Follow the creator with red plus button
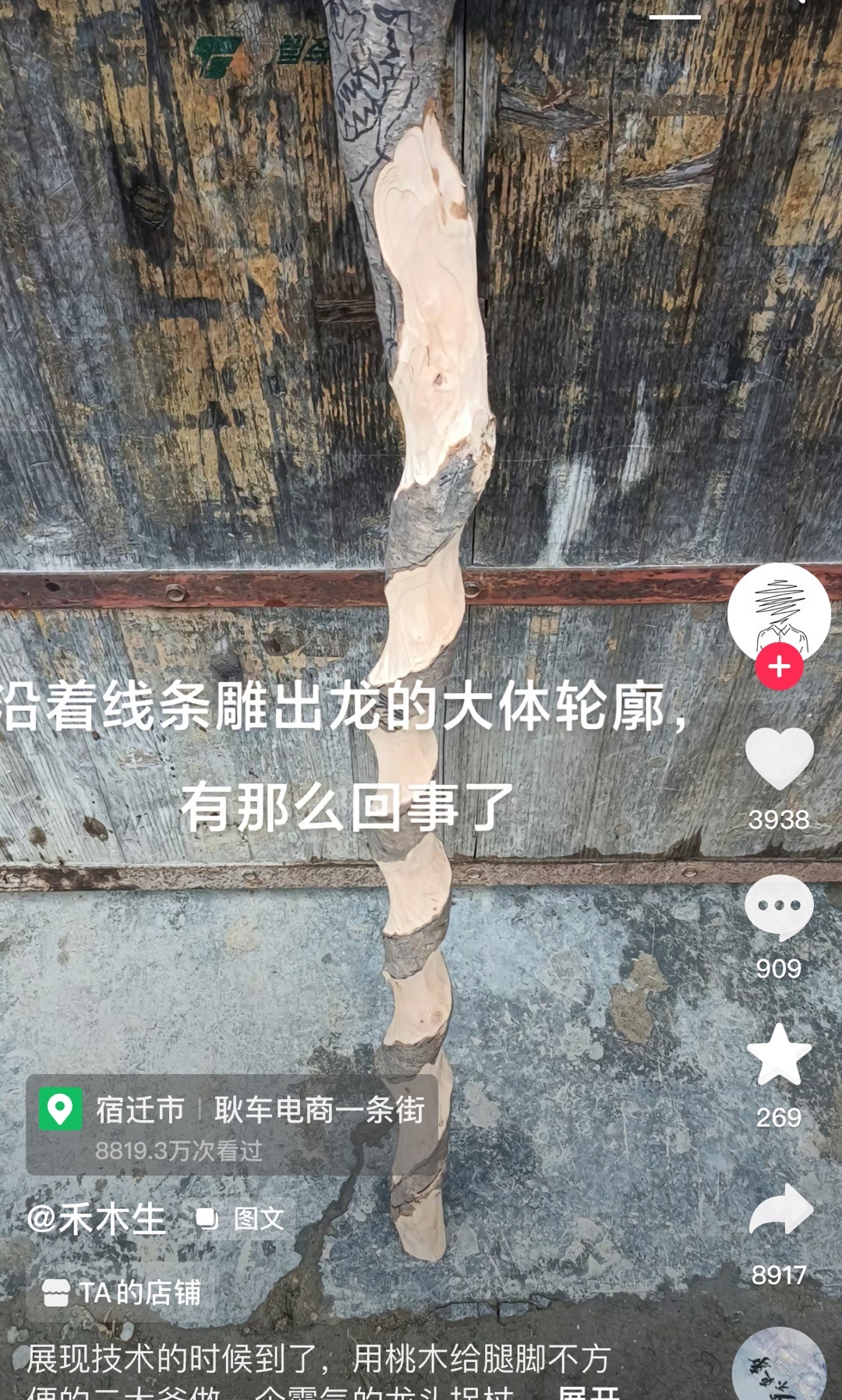The image size is (842, 1400). pos(779,667)
